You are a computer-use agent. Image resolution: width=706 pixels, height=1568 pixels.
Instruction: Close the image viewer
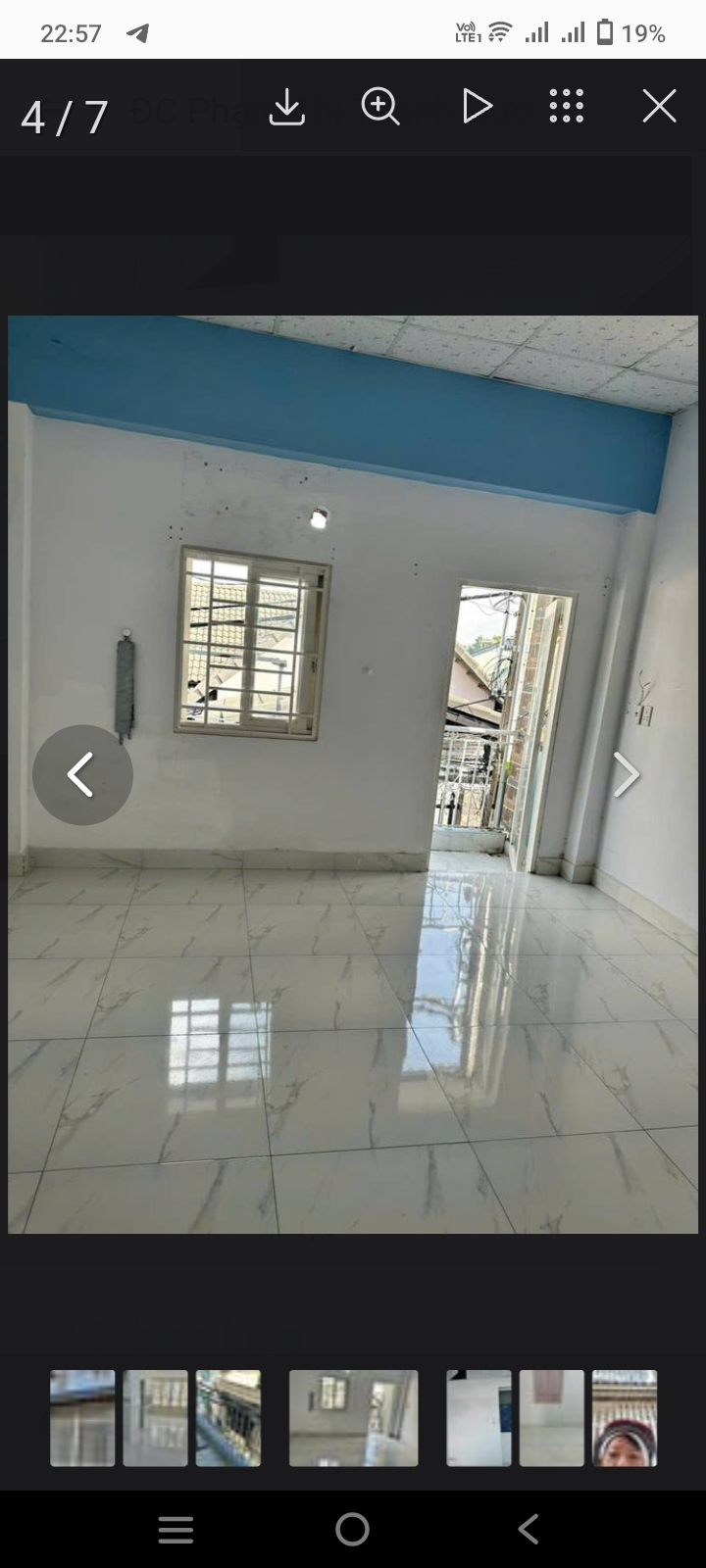[659, 106]
